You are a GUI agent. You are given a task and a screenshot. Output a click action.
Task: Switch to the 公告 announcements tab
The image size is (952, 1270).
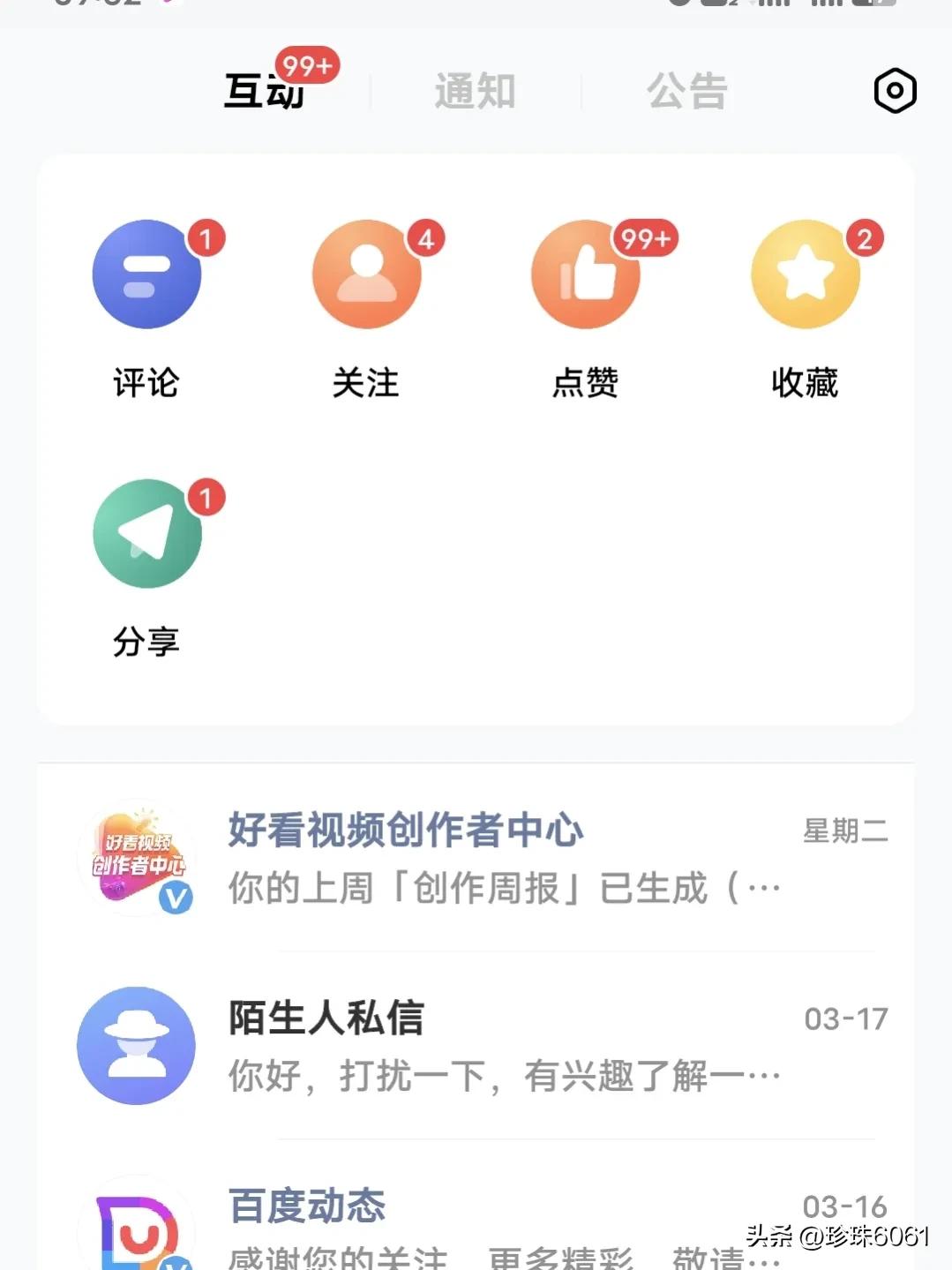(688, 91)
